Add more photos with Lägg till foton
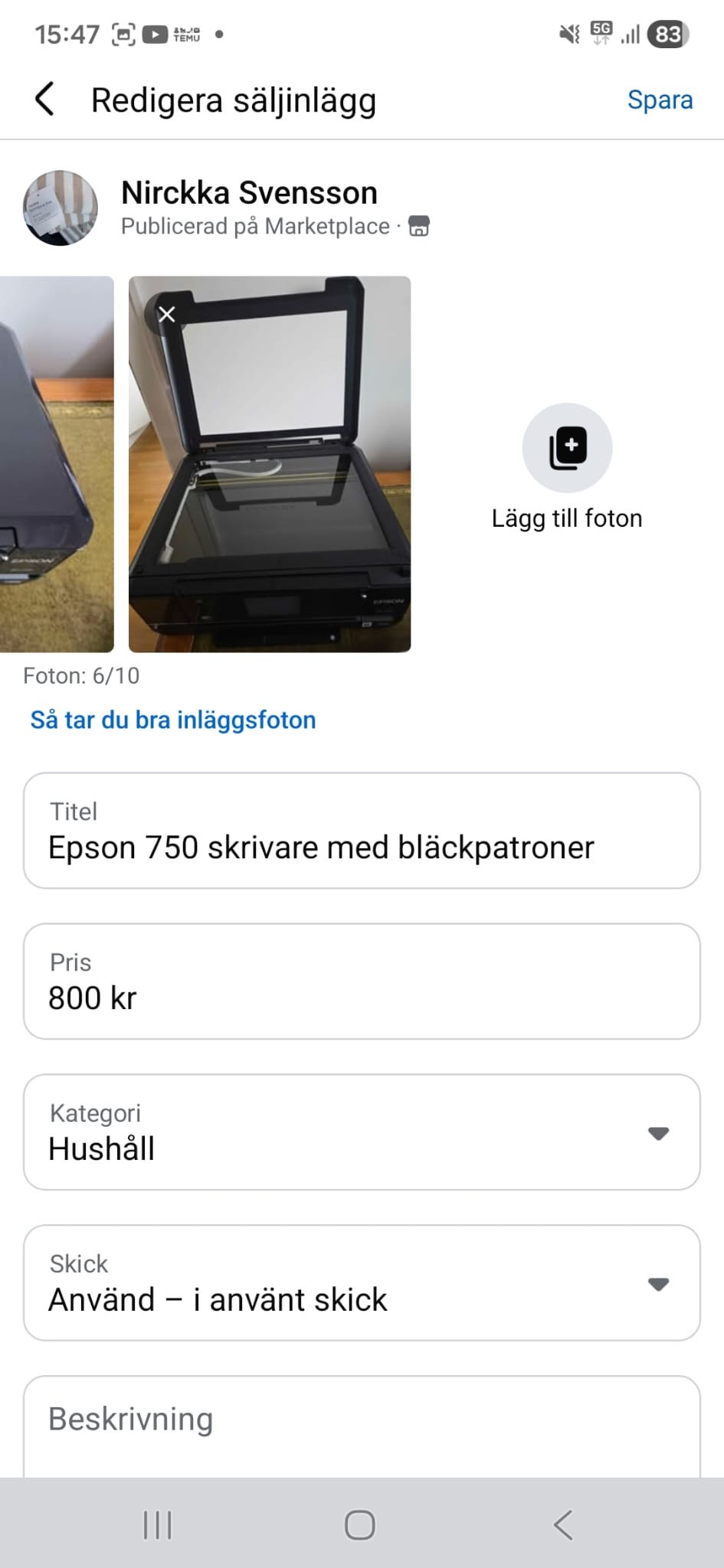Viewport: 724px width, 1568px height. [567, 449]
